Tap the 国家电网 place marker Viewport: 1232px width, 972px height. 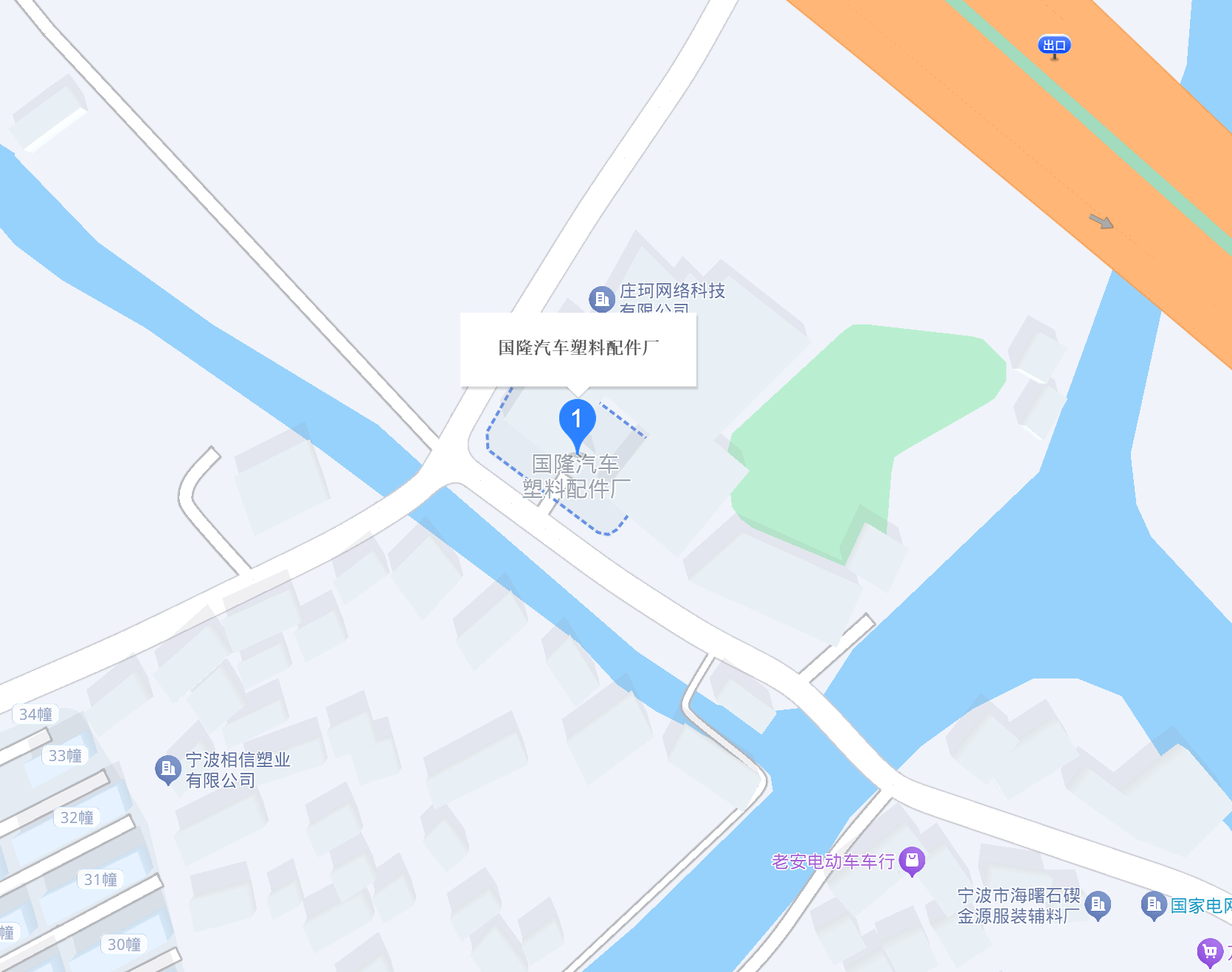pyautogui.click(x=1153, y=904)
